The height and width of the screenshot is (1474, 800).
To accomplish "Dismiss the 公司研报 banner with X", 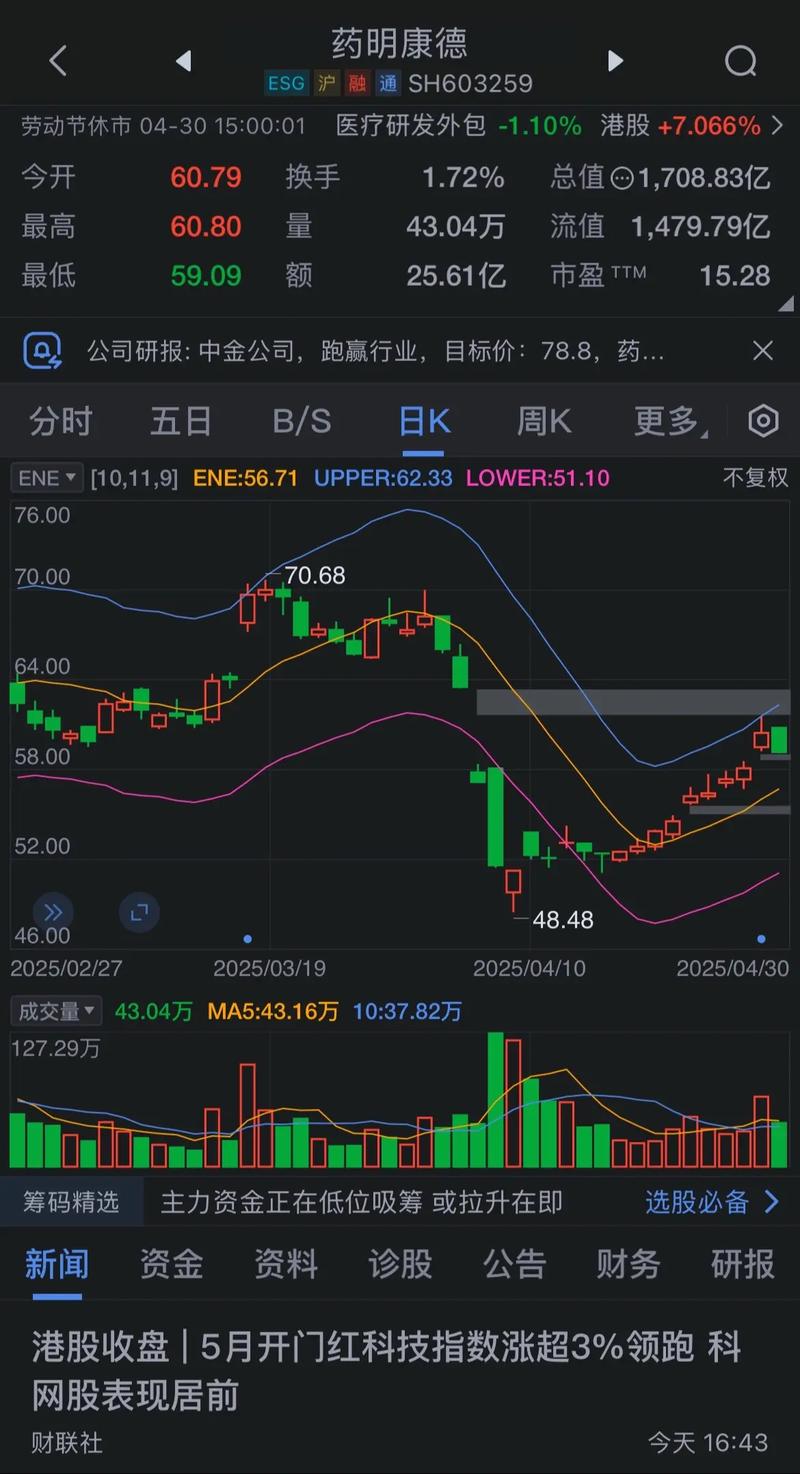I will click(763, 350).
